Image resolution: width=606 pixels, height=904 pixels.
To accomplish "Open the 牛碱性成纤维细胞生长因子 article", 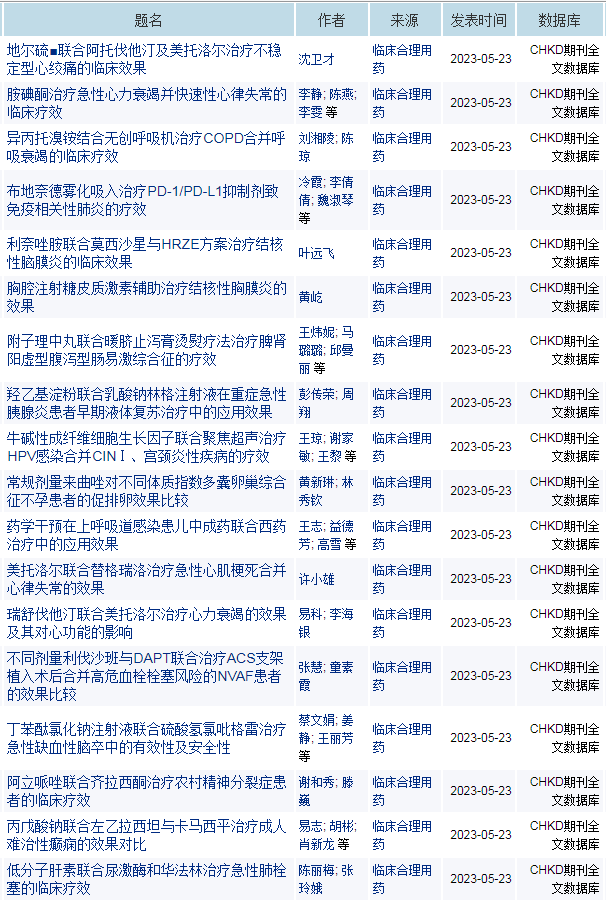I will pos(146,447).
